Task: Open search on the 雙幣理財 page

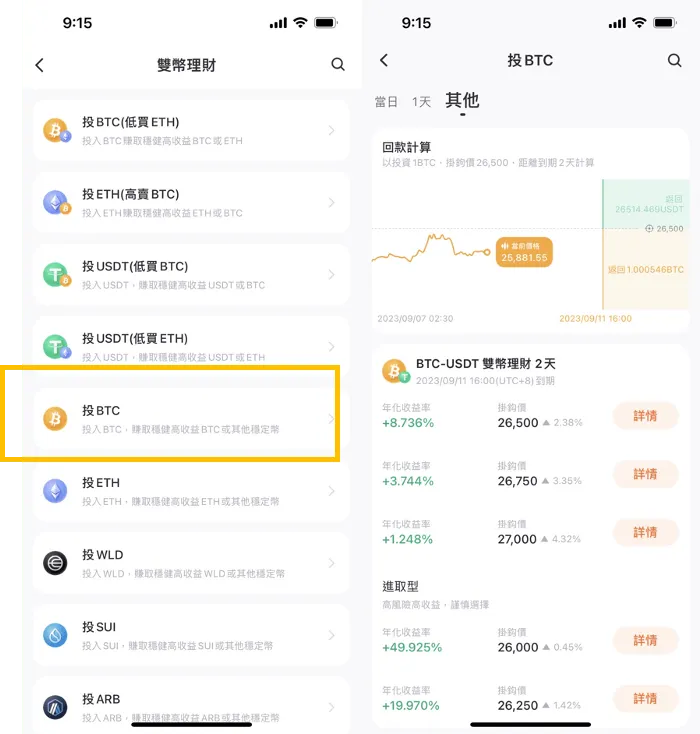Action: tap(338, 65)
